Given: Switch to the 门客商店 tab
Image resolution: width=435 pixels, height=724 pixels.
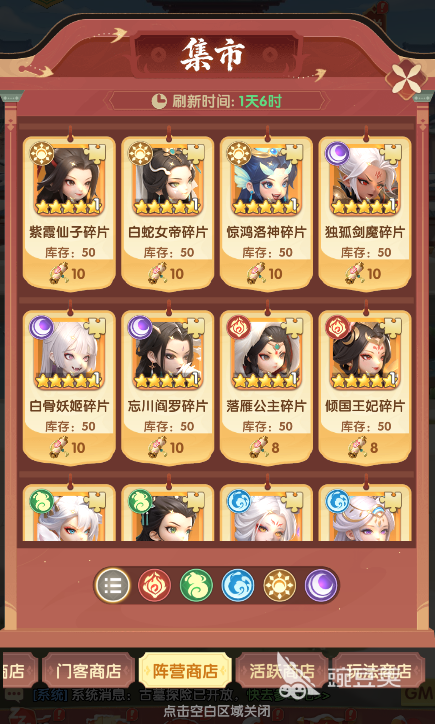Looking at the screenshot, I should (88, 670).
